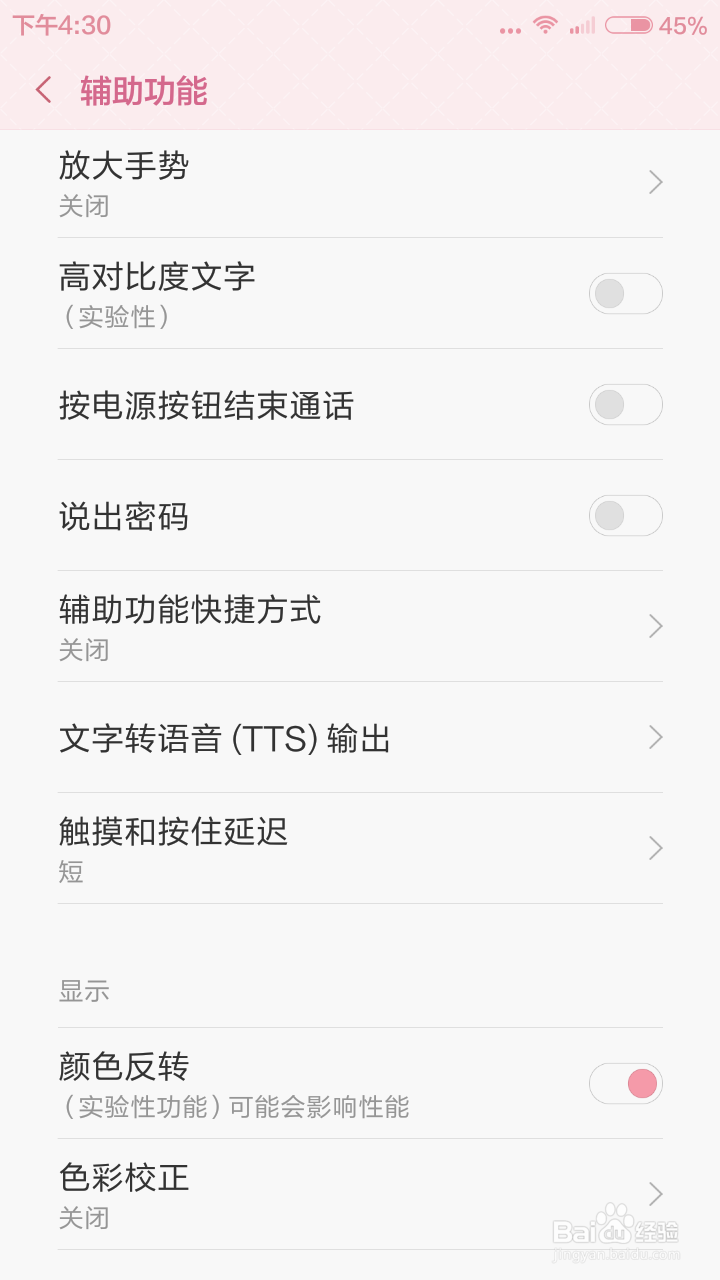The height and width of the screenshot is (1280, 720).
Task: Disable the 颜色反转 switch
Action: point(625,1083)
